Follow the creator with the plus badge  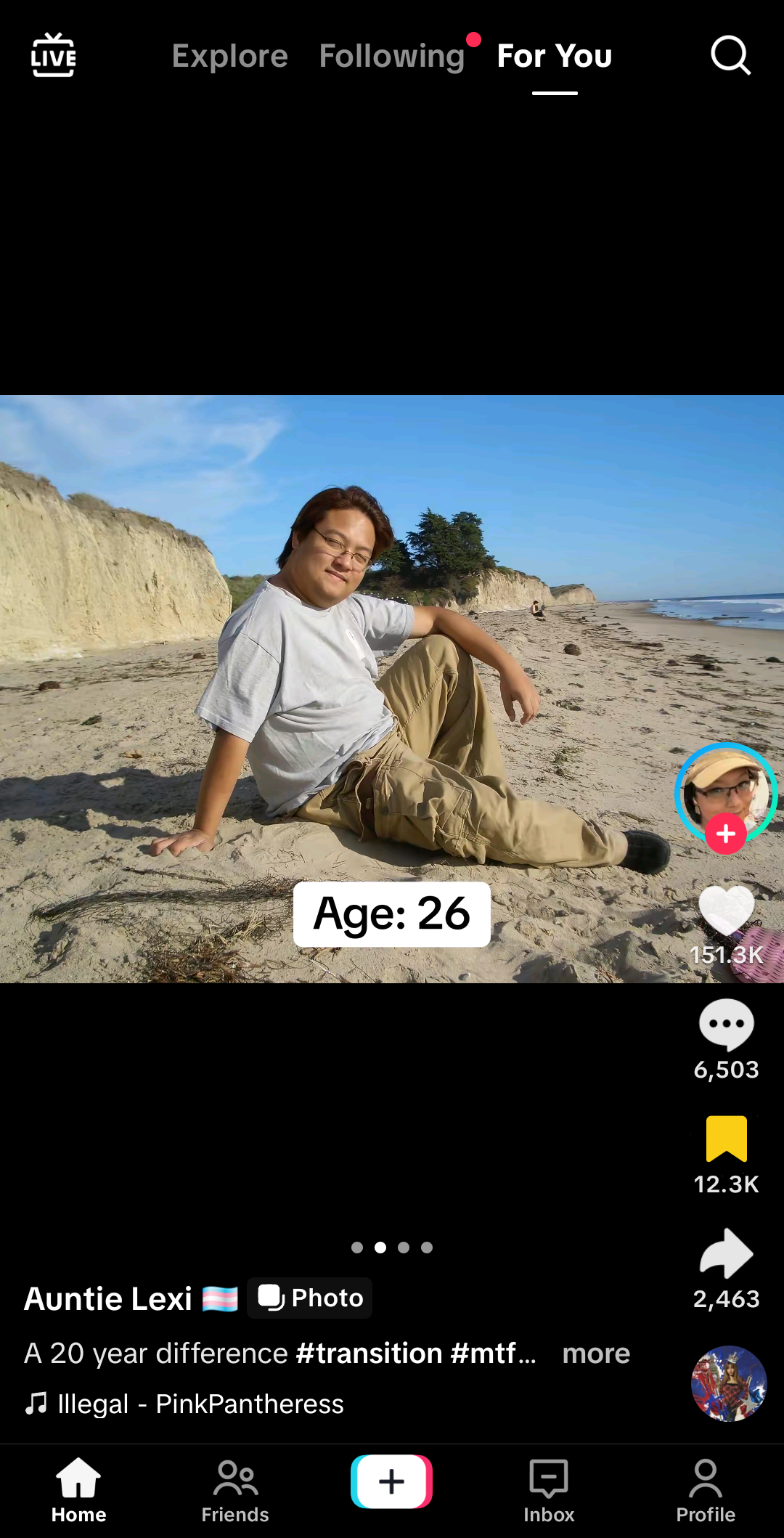tap(726, 834)
